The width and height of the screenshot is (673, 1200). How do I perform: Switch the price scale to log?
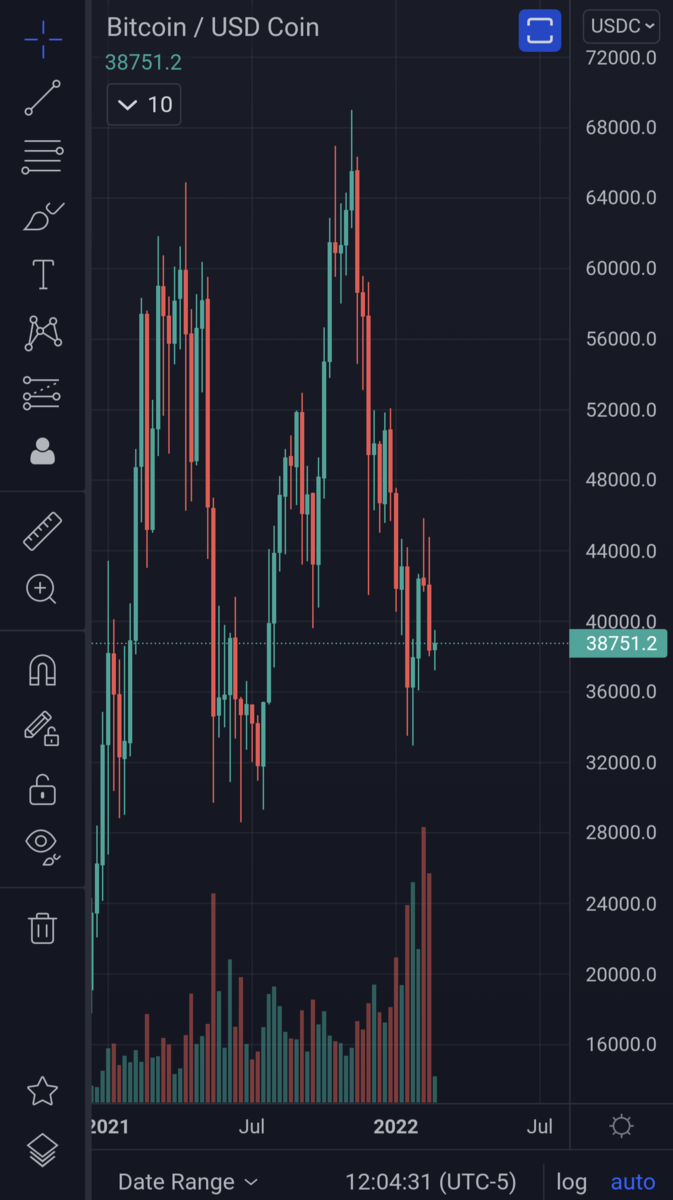coord(571,1182)
